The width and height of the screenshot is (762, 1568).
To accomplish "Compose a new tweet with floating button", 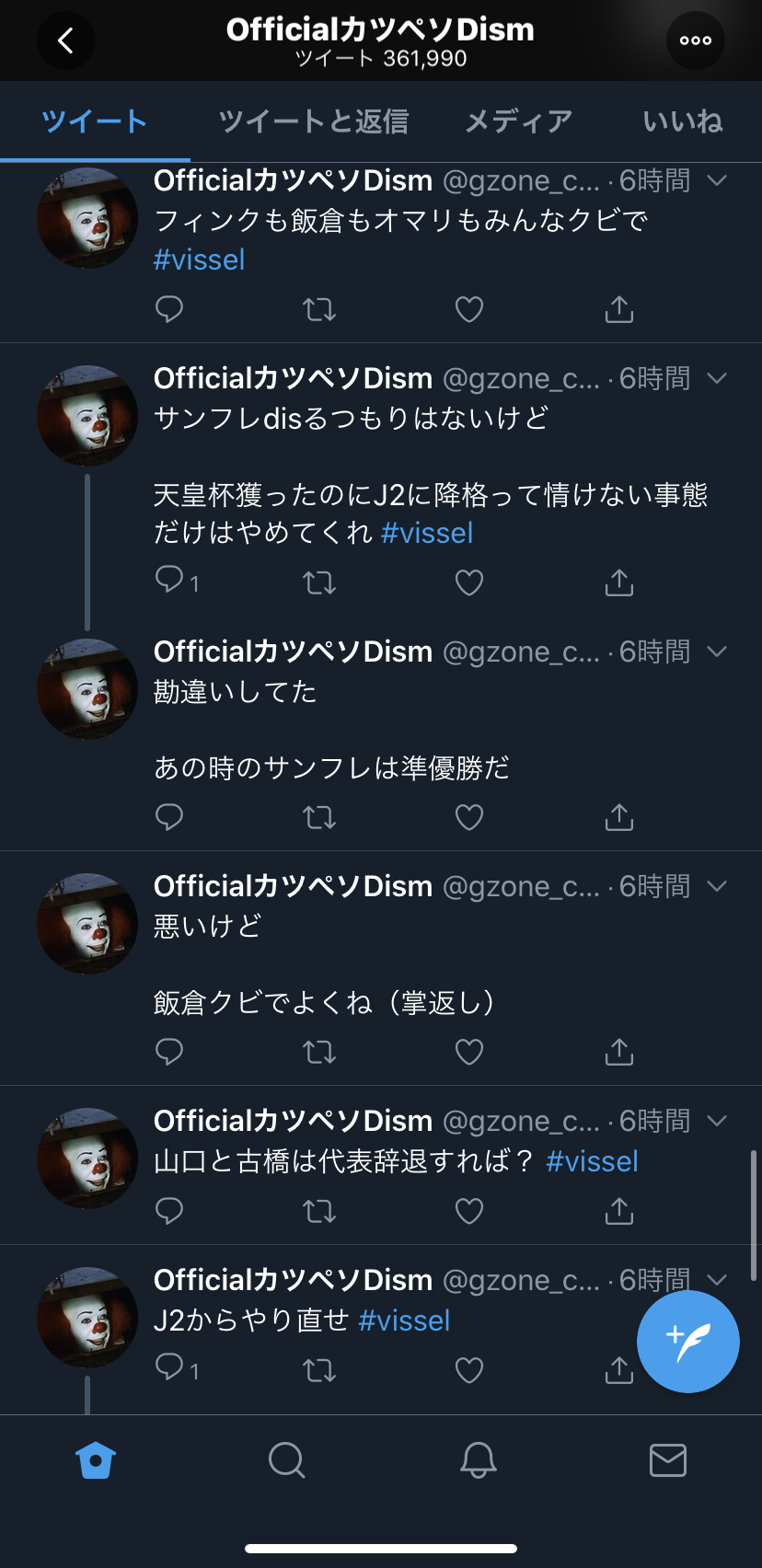I will 687,1341.
